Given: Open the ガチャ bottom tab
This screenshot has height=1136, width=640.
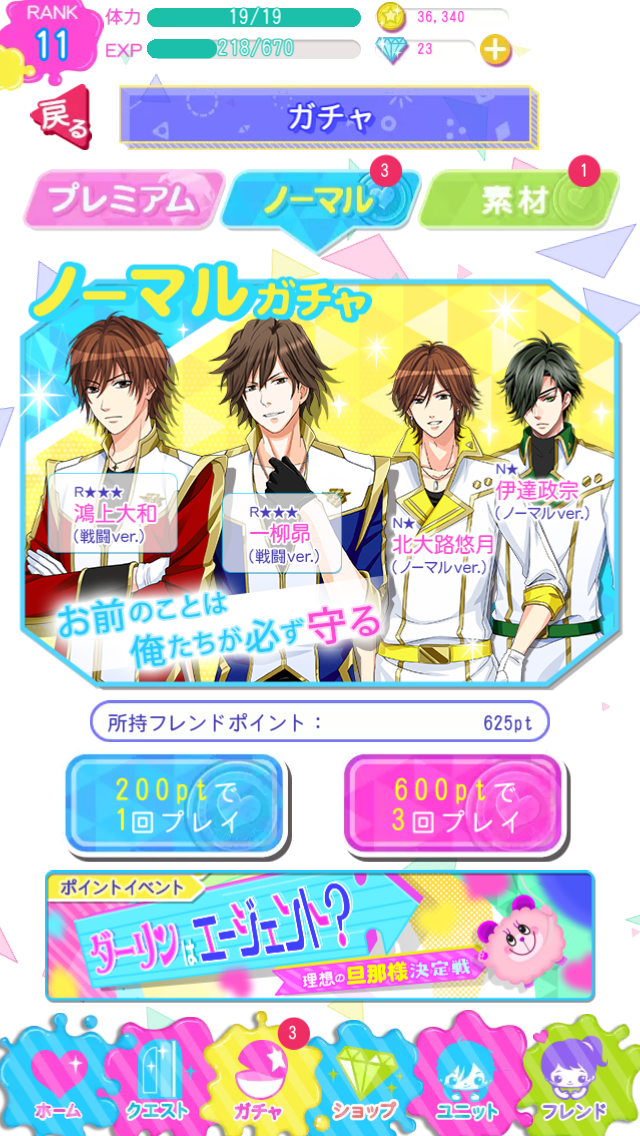Looking at the screenshot, I should coord(257,1080).
